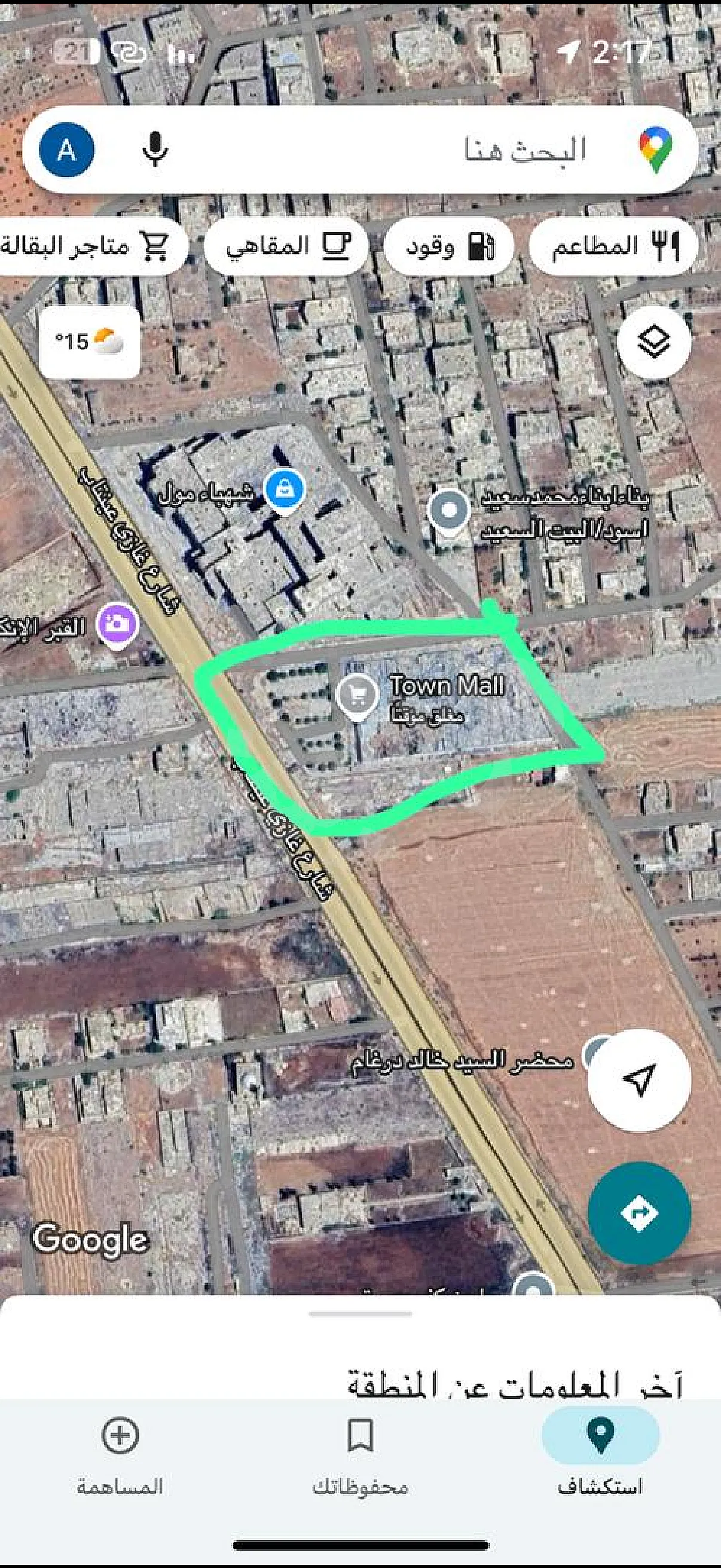Tap the purple camera marker
The height and width of the screenshot is (1568, 721).
tap(118, 624)
